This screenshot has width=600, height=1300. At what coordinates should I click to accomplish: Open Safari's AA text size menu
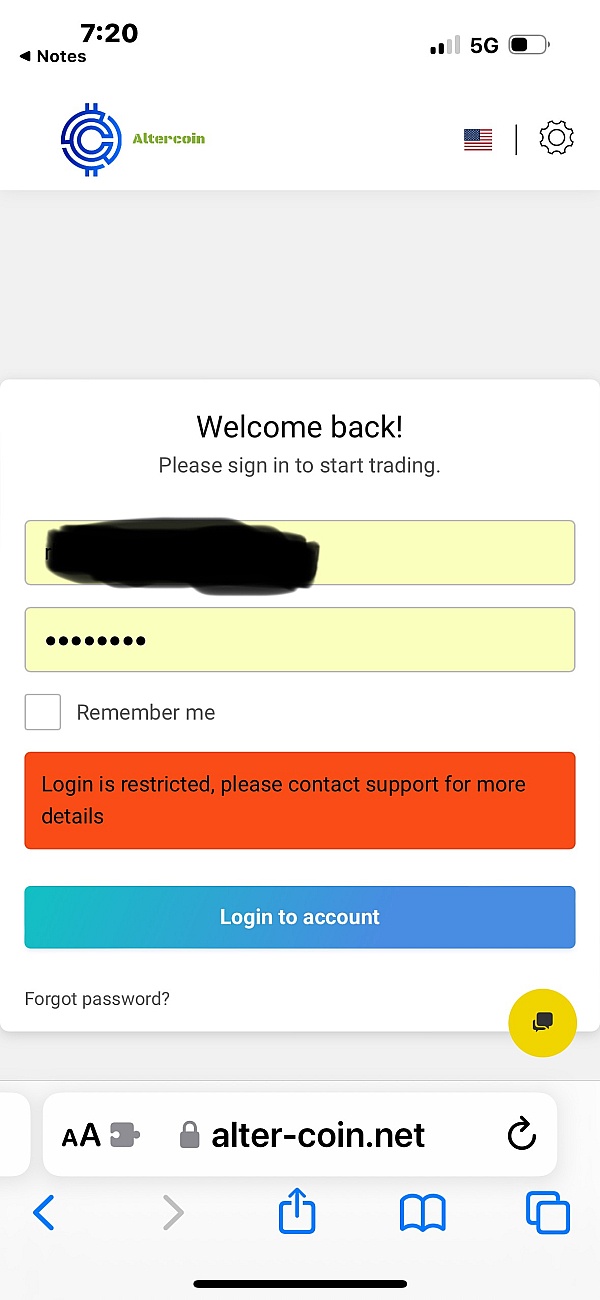[x=81, y=1135]
